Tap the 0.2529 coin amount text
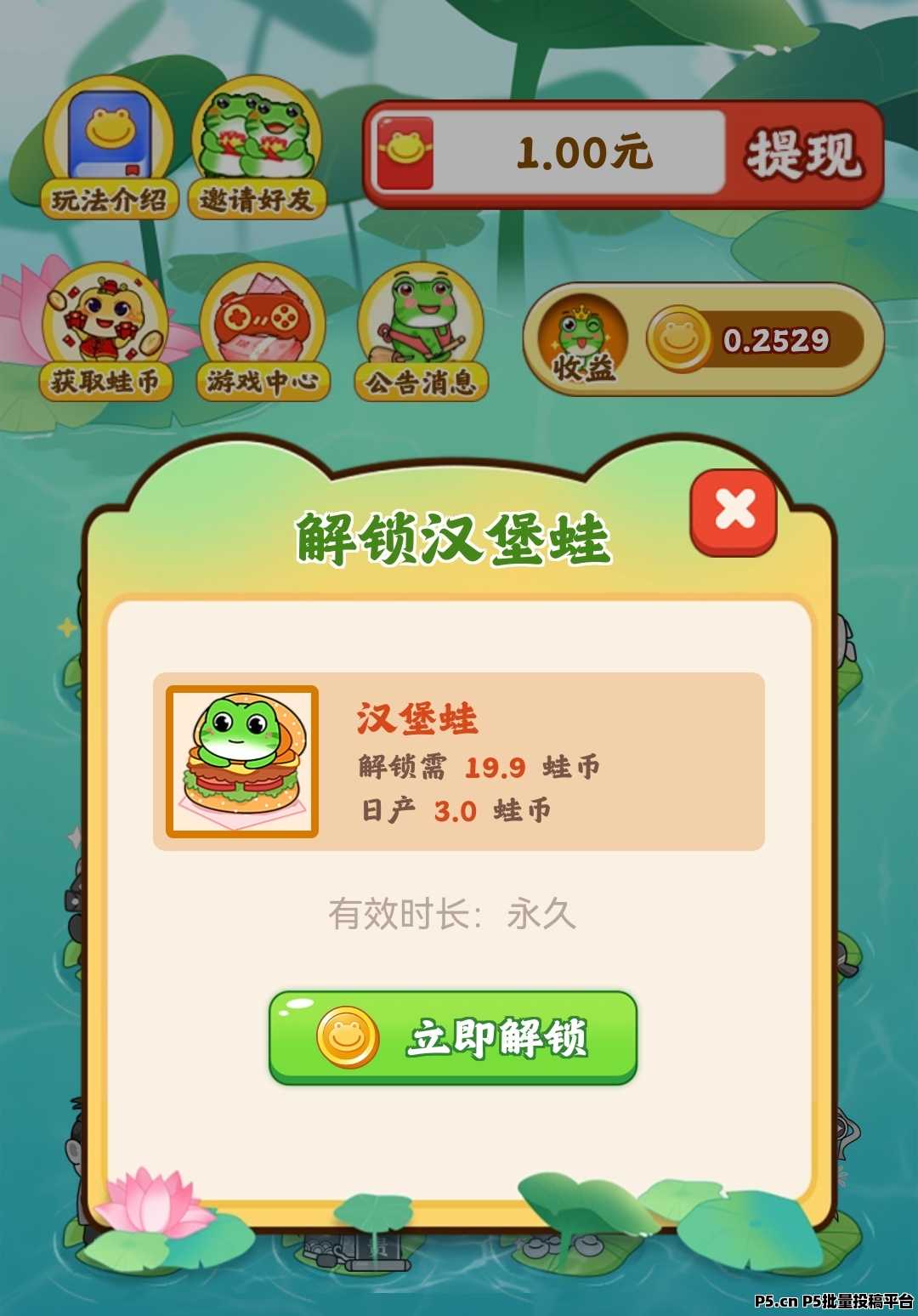 [x=778, y=338]
